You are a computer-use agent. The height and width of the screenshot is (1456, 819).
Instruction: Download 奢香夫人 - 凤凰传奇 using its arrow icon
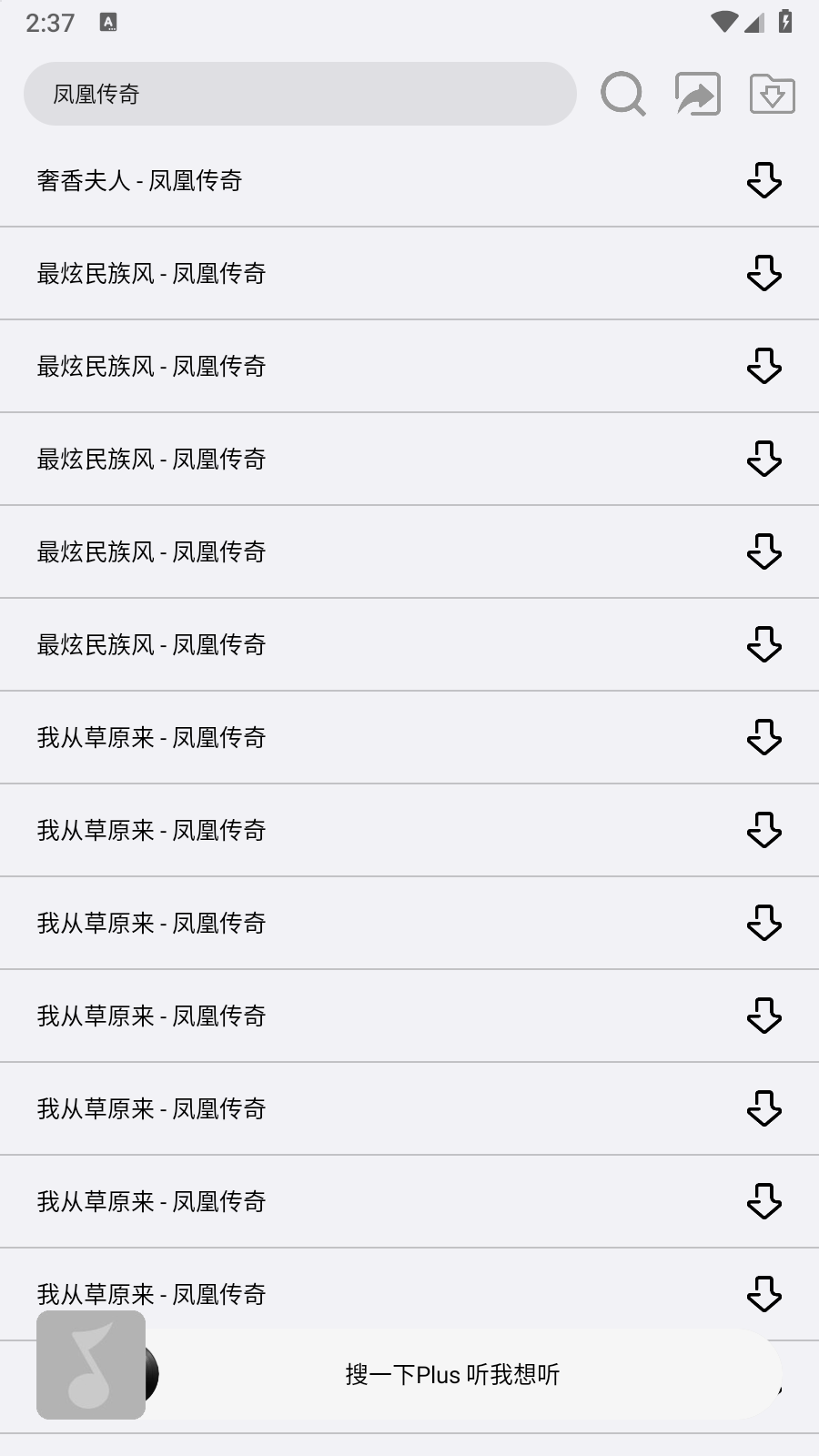point(765,180)
